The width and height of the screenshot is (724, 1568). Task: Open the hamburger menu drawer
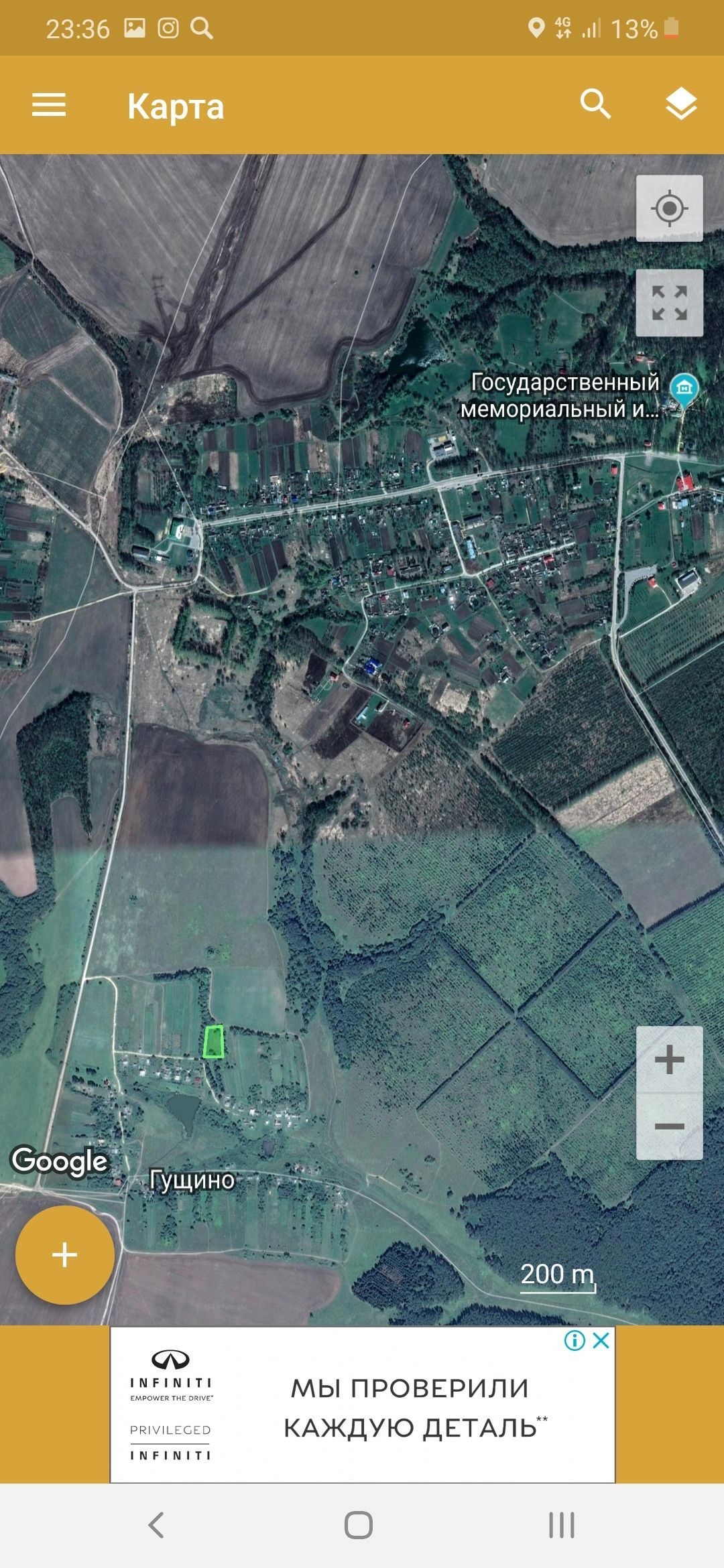[49, 105]
